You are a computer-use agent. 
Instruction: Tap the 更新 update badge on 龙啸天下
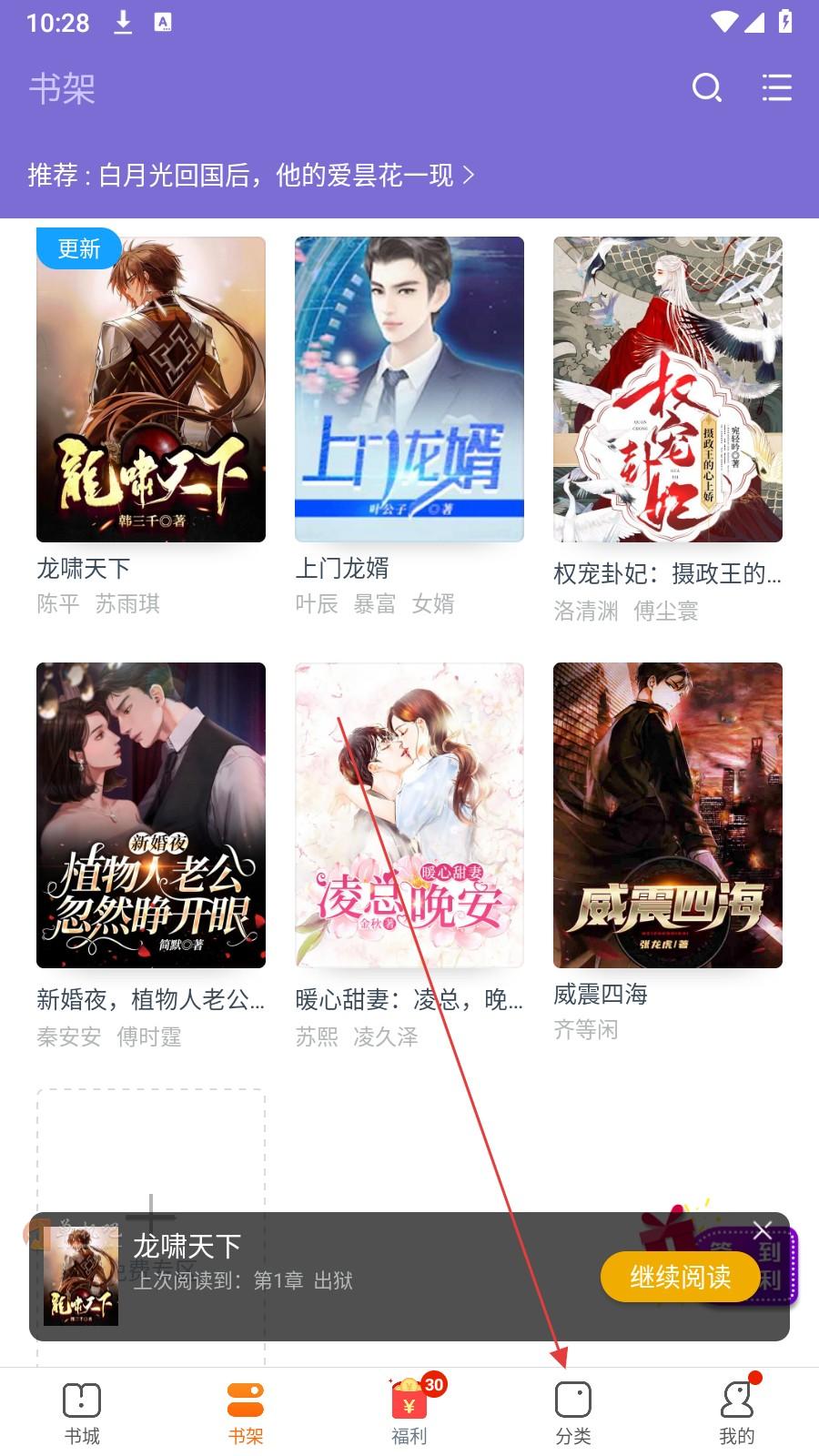click(78, 249)
